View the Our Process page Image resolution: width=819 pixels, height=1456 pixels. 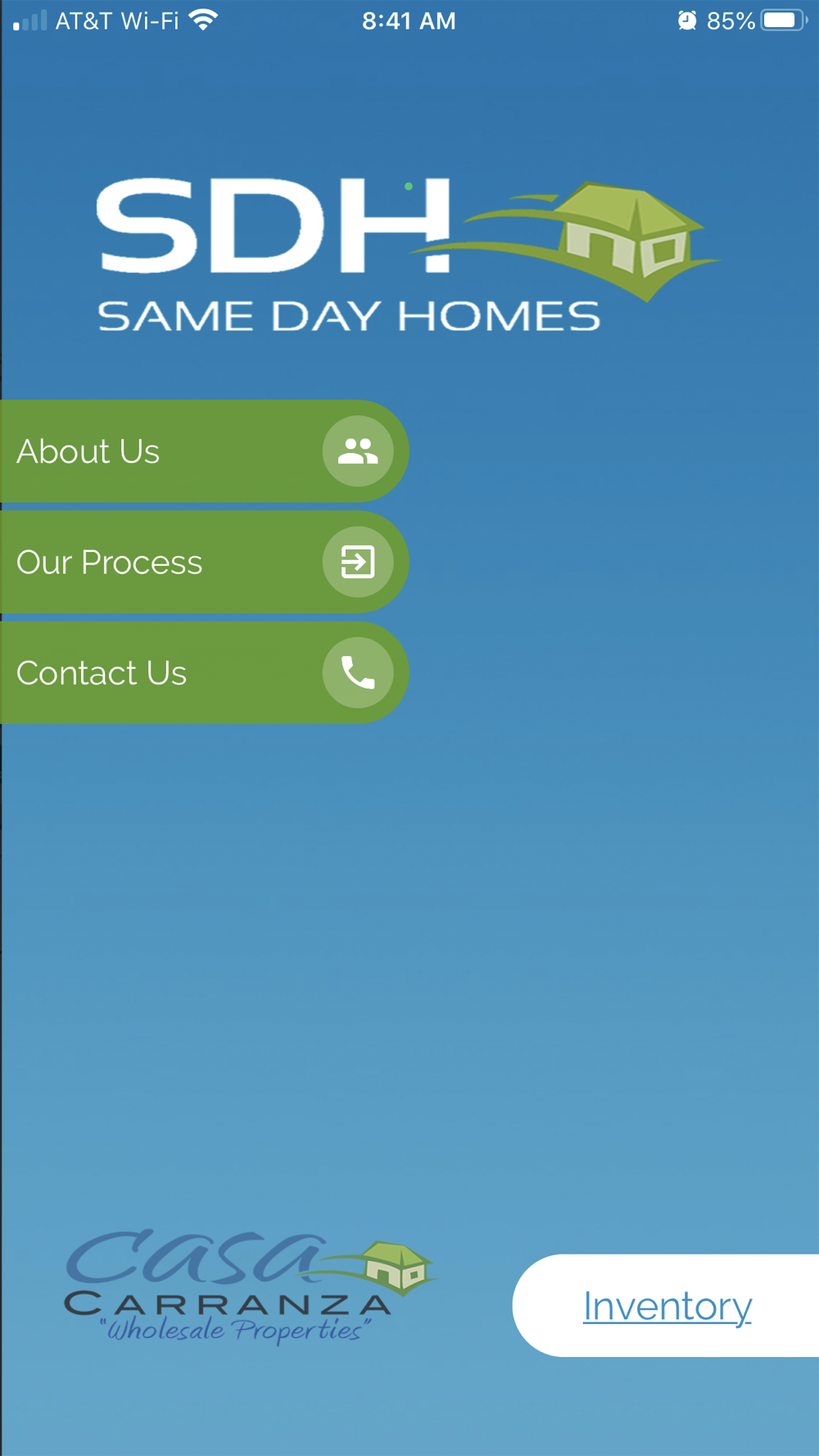[x=204, y=563]
